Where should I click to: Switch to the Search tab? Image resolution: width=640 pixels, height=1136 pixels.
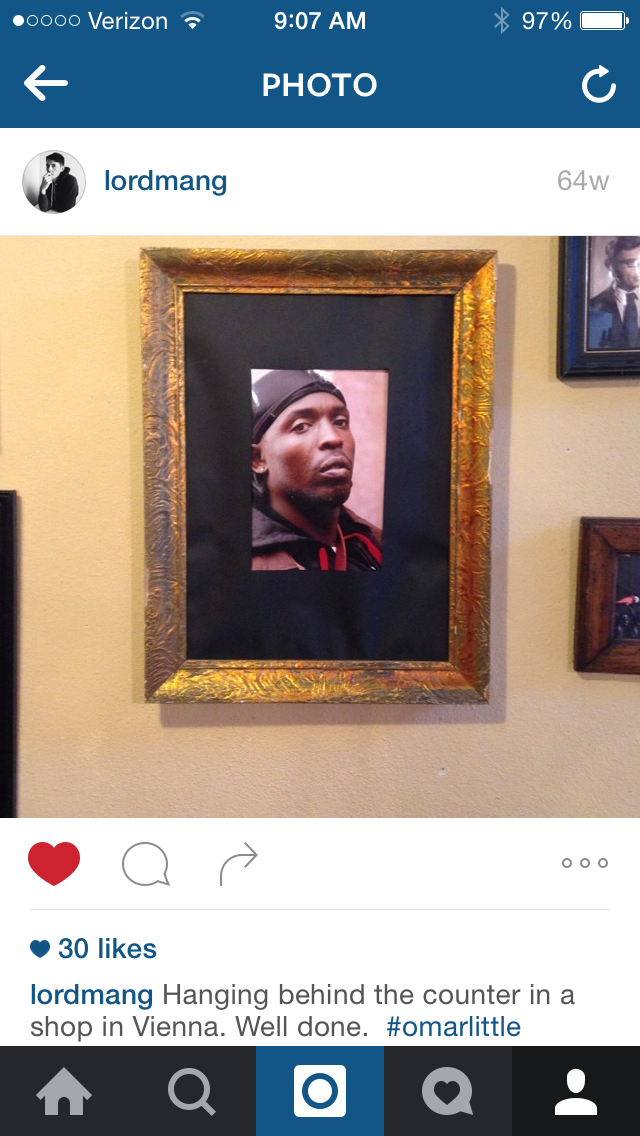click(x=191, y=1091)
